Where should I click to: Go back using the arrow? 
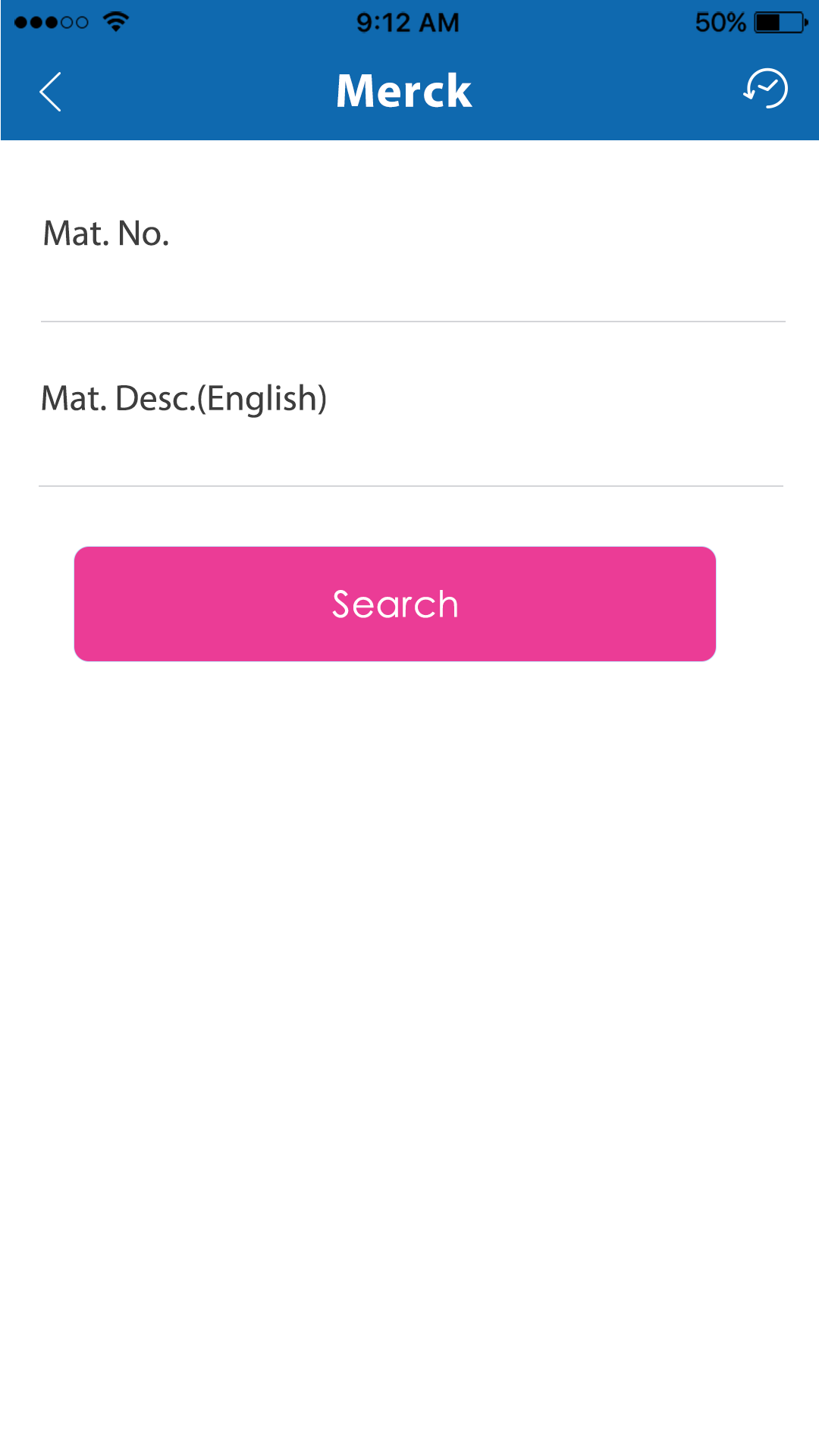coord(50,92)
